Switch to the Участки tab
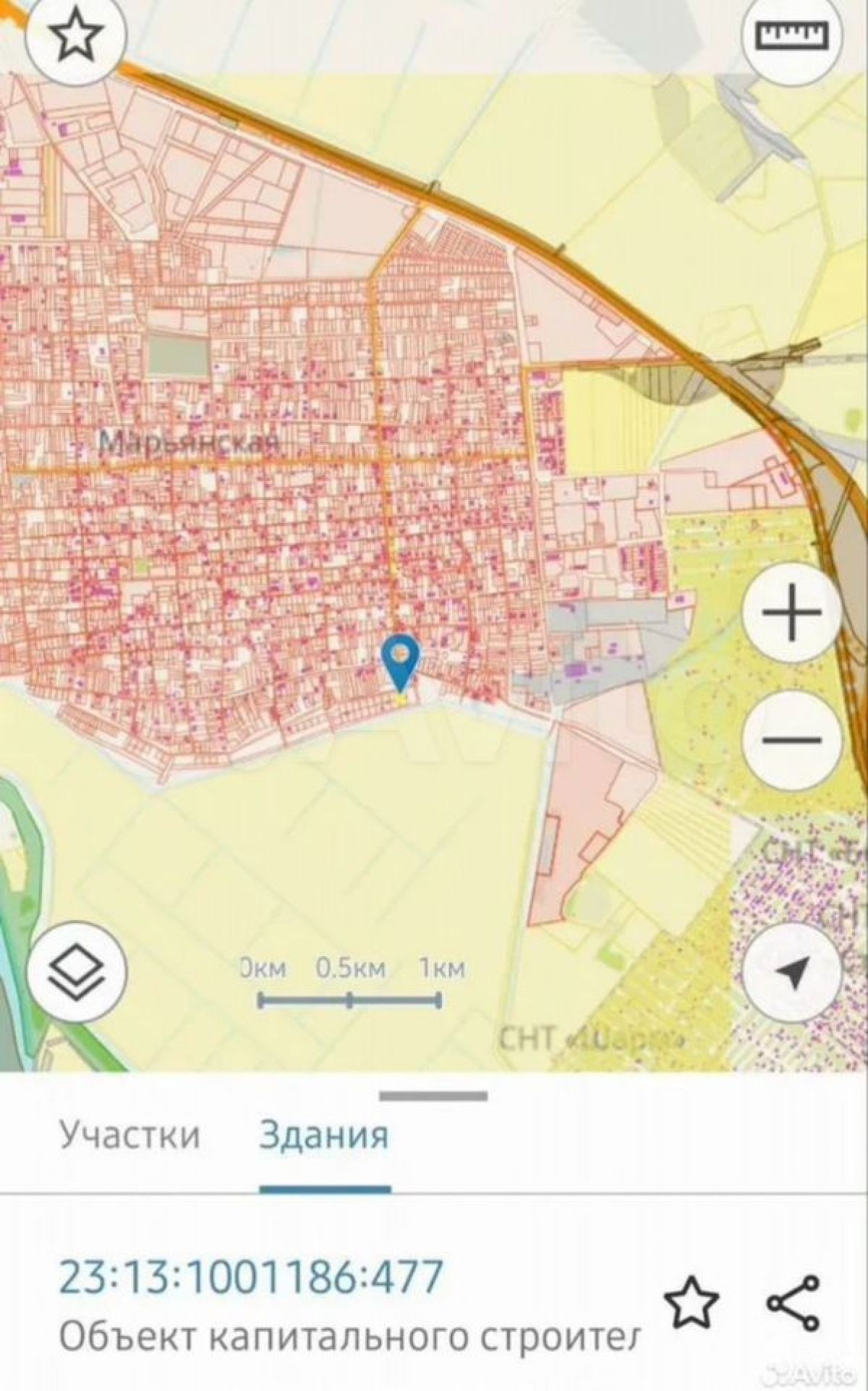This screenshot has height=1391, width=868. 129,1134
